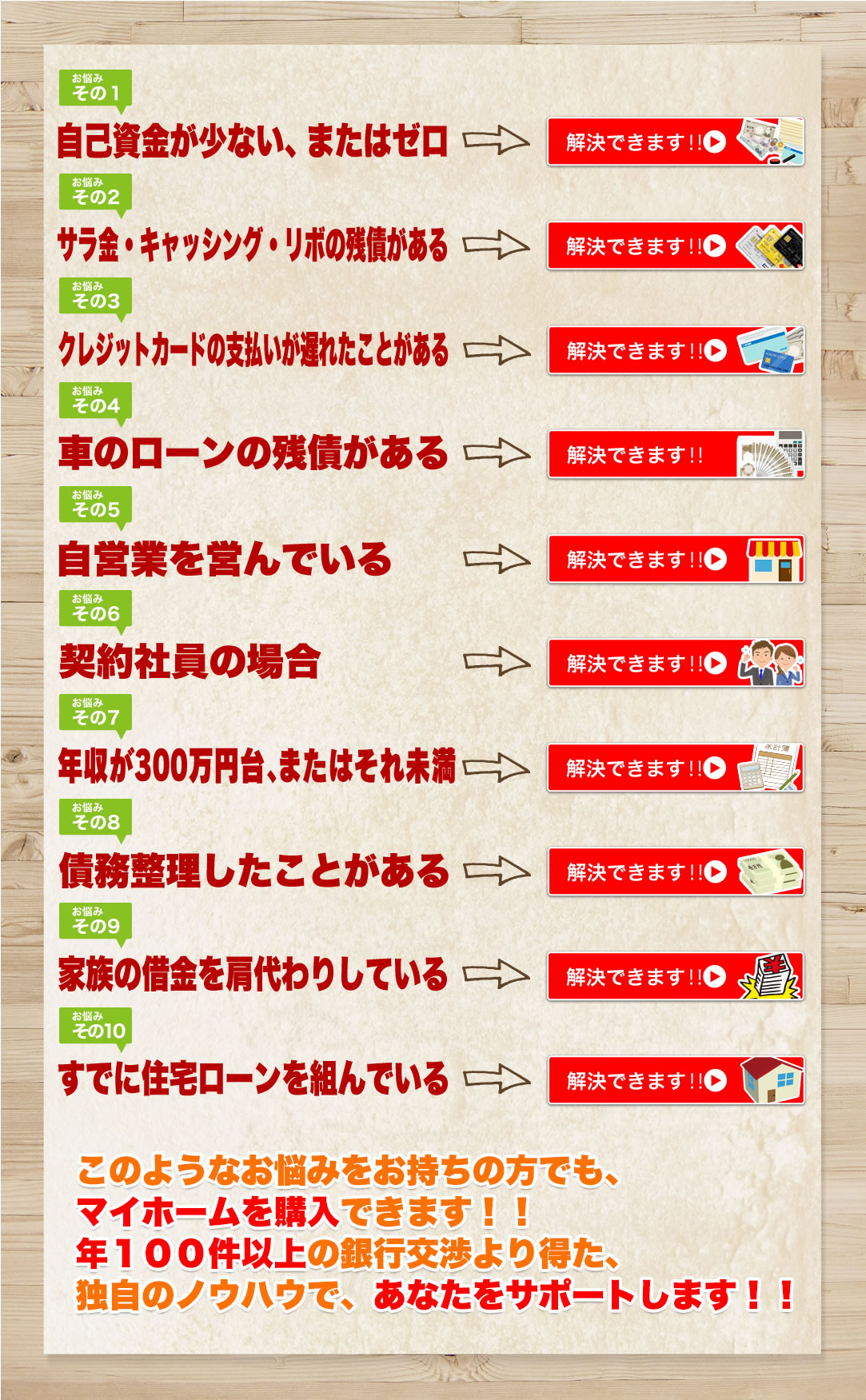Screen dimensions: 866x1400
Task: Open 解決できます beside 車のローンの残債がある
Action: coord(675,455)
